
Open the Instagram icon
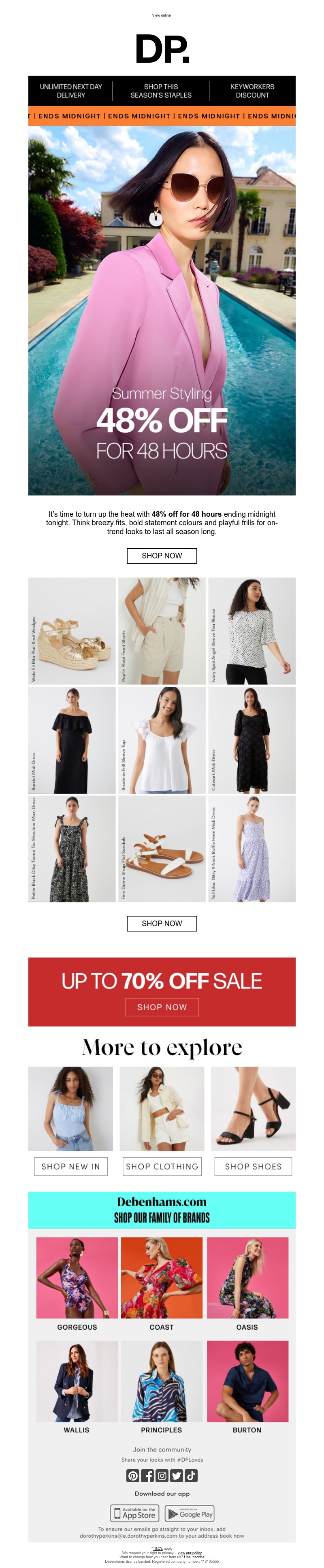click(x=162, y=1475)
